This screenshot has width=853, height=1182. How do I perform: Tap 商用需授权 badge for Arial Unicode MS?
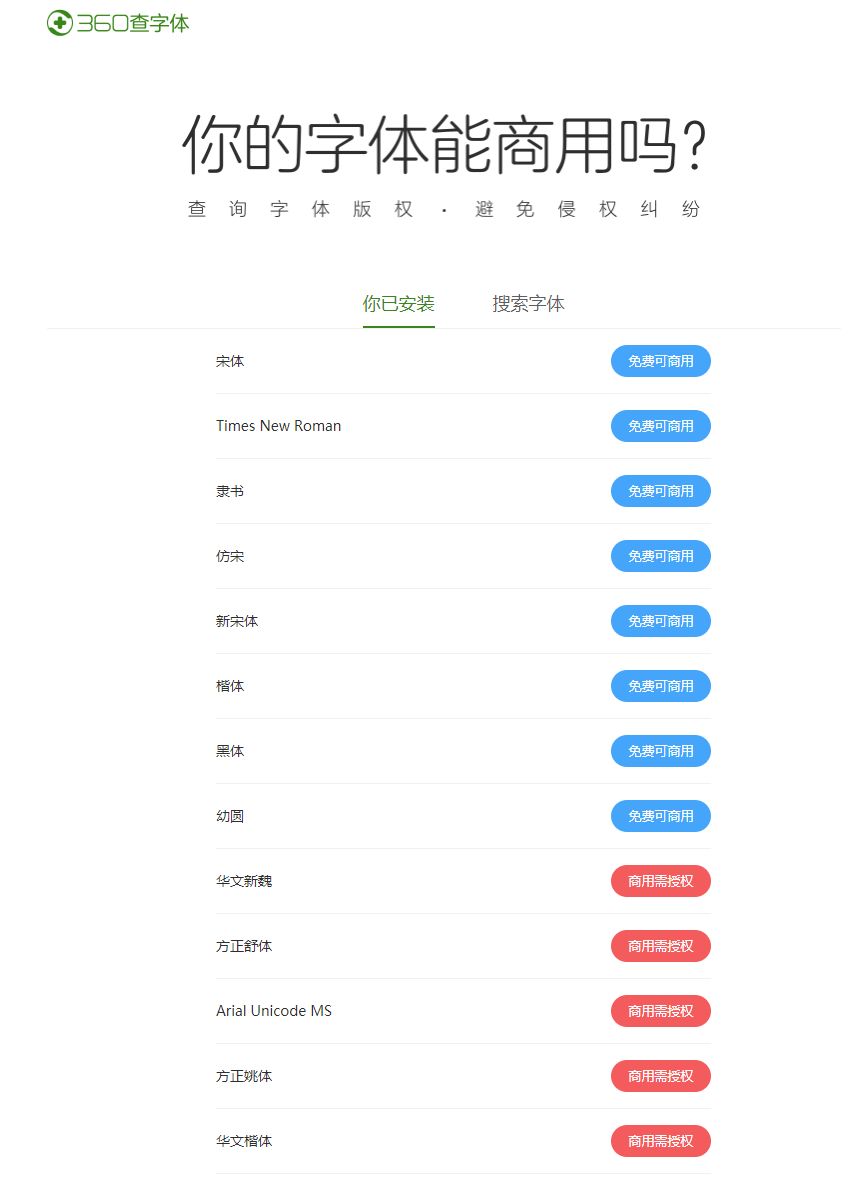click(660, 1011)
